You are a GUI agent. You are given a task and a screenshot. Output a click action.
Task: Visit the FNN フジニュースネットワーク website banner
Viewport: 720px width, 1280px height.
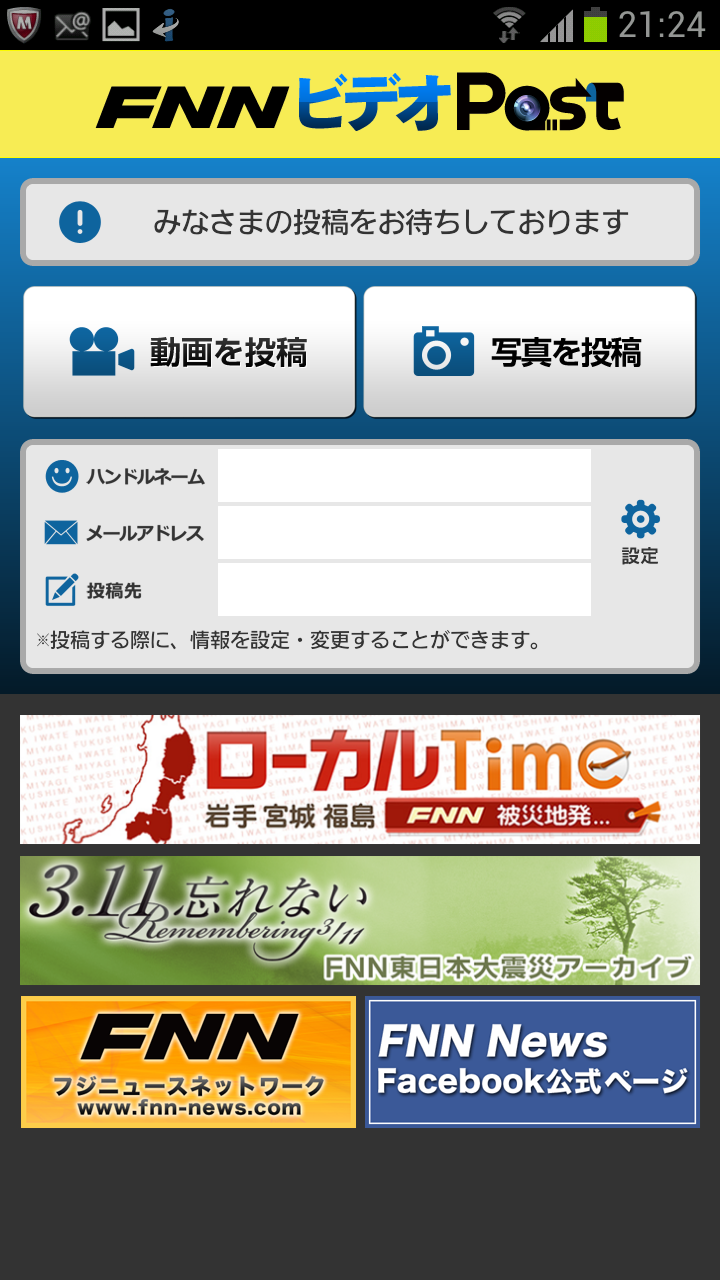[189, 1062]
